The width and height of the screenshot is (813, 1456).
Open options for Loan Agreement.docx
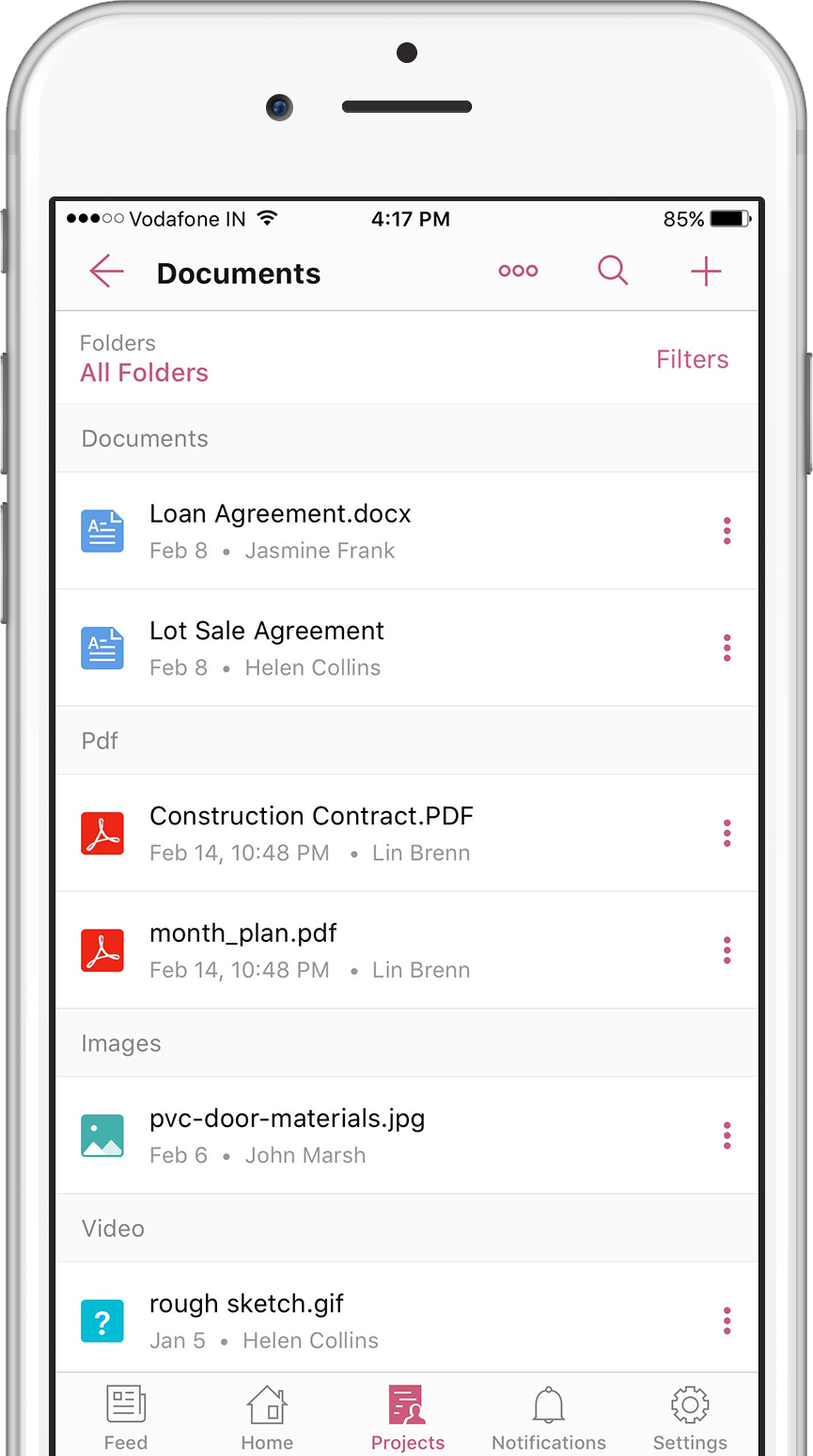point(727,531)
